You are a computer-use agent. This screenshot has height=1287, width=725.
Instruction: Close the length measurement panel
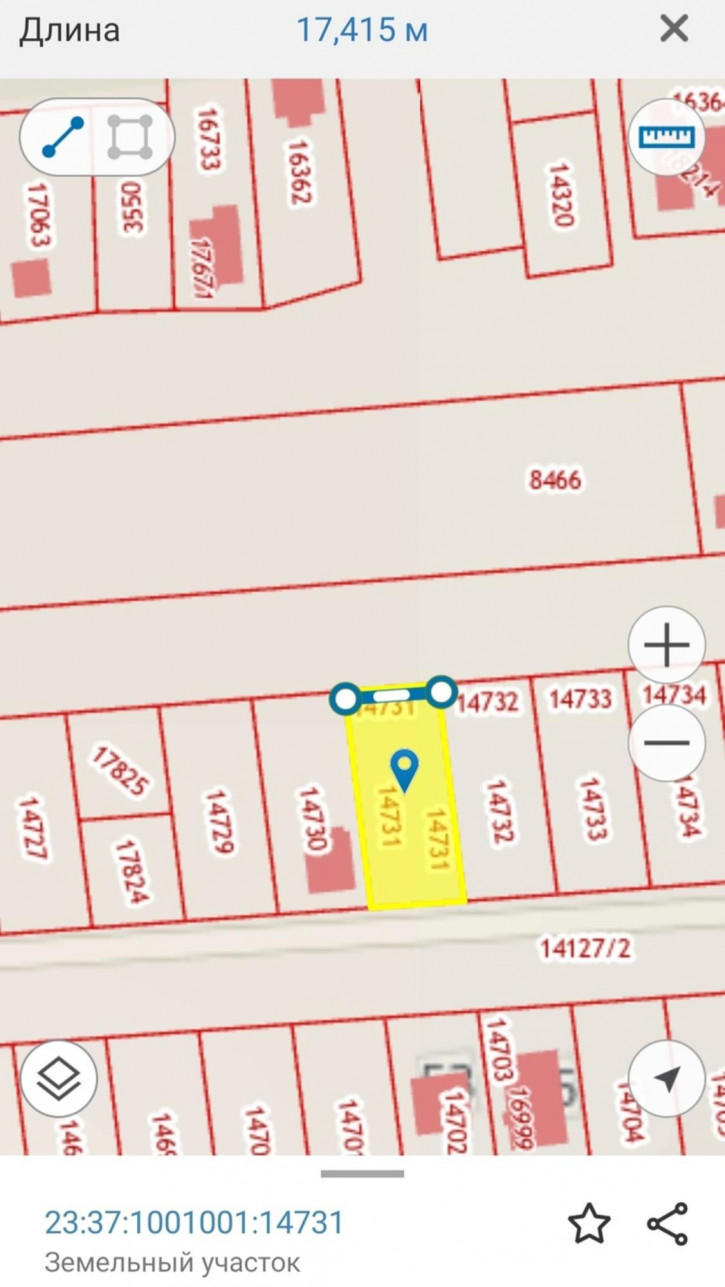pyautogui.click(x=675, y=29)
